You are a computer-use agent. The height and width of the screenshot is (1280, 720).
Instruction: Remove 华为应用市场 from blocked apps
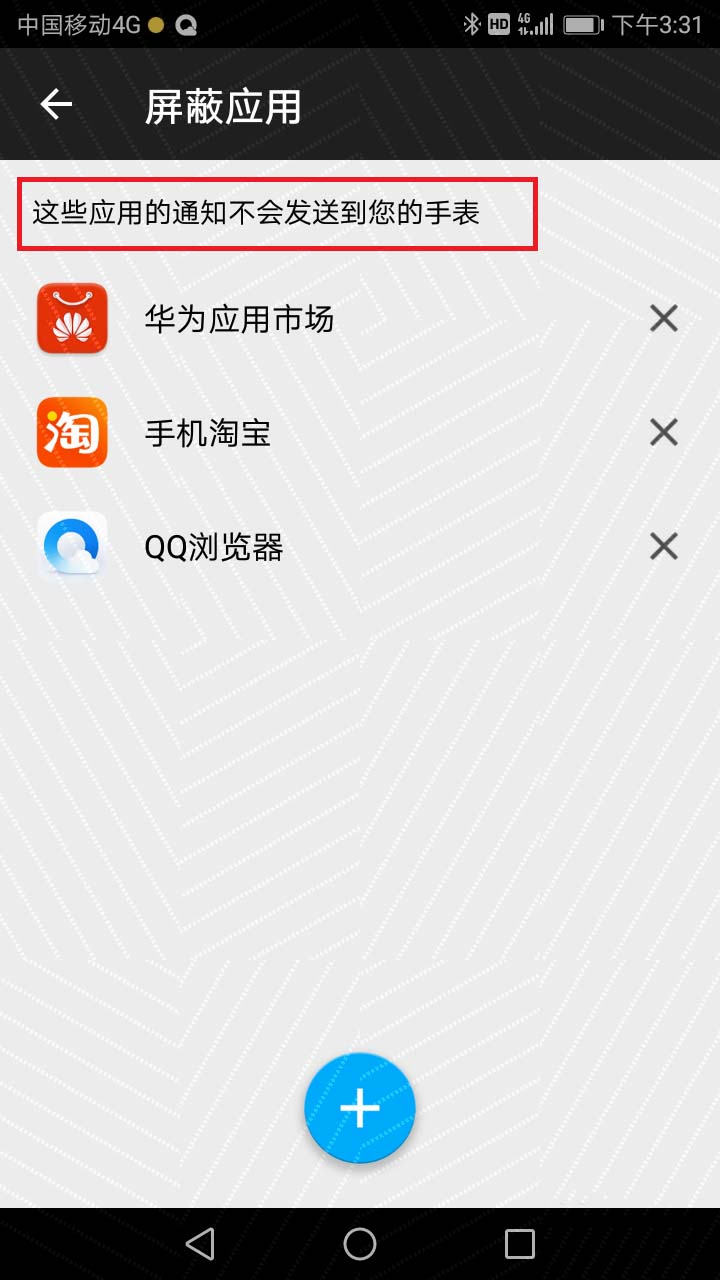(664, 319)
